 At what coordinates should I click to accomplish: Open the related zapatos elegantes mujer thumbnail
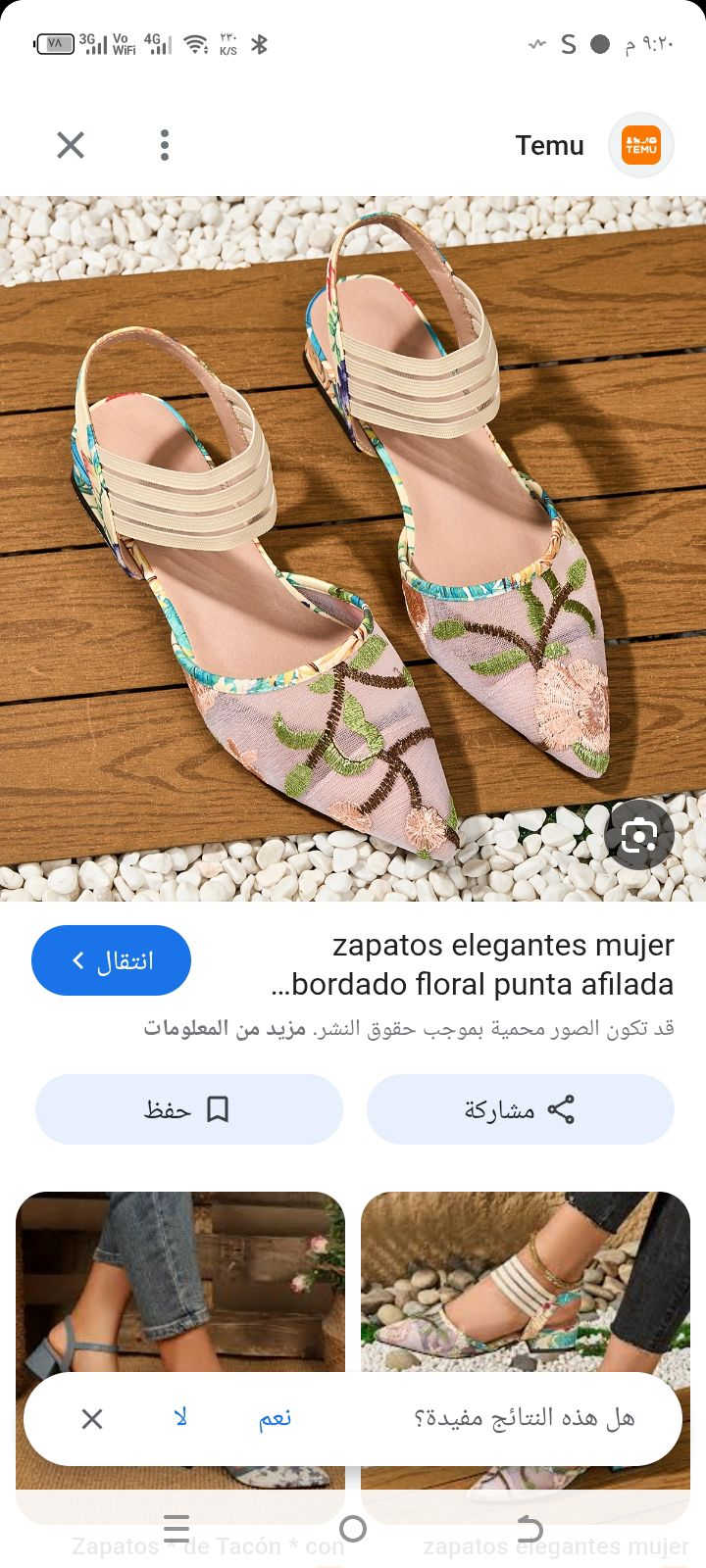(526, 1284)
